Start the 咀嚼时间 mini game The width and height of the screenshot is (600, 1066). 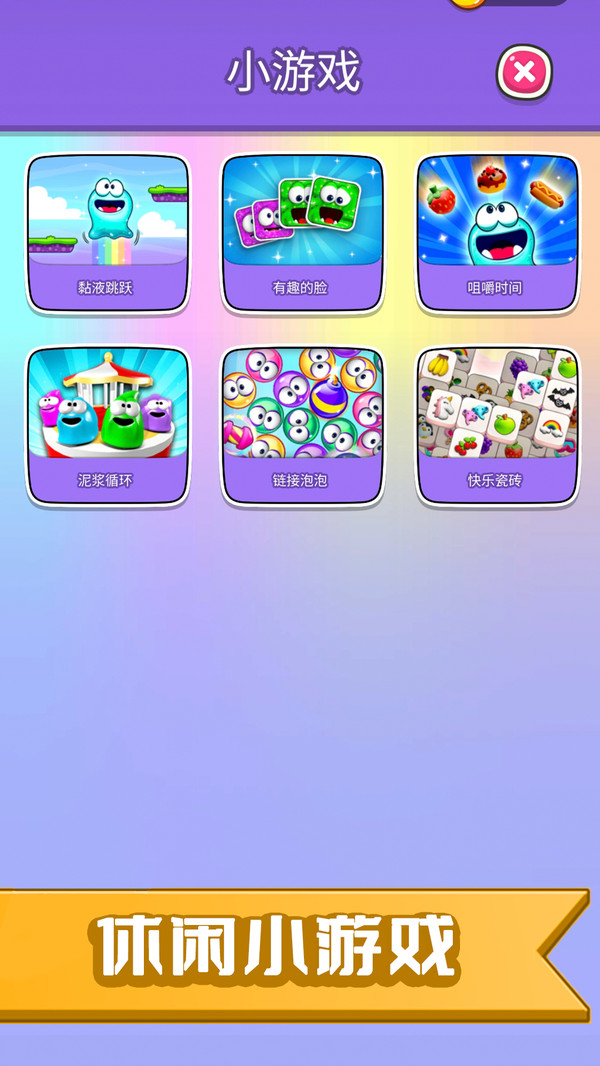pyautogui.click(x=497, y=232)
